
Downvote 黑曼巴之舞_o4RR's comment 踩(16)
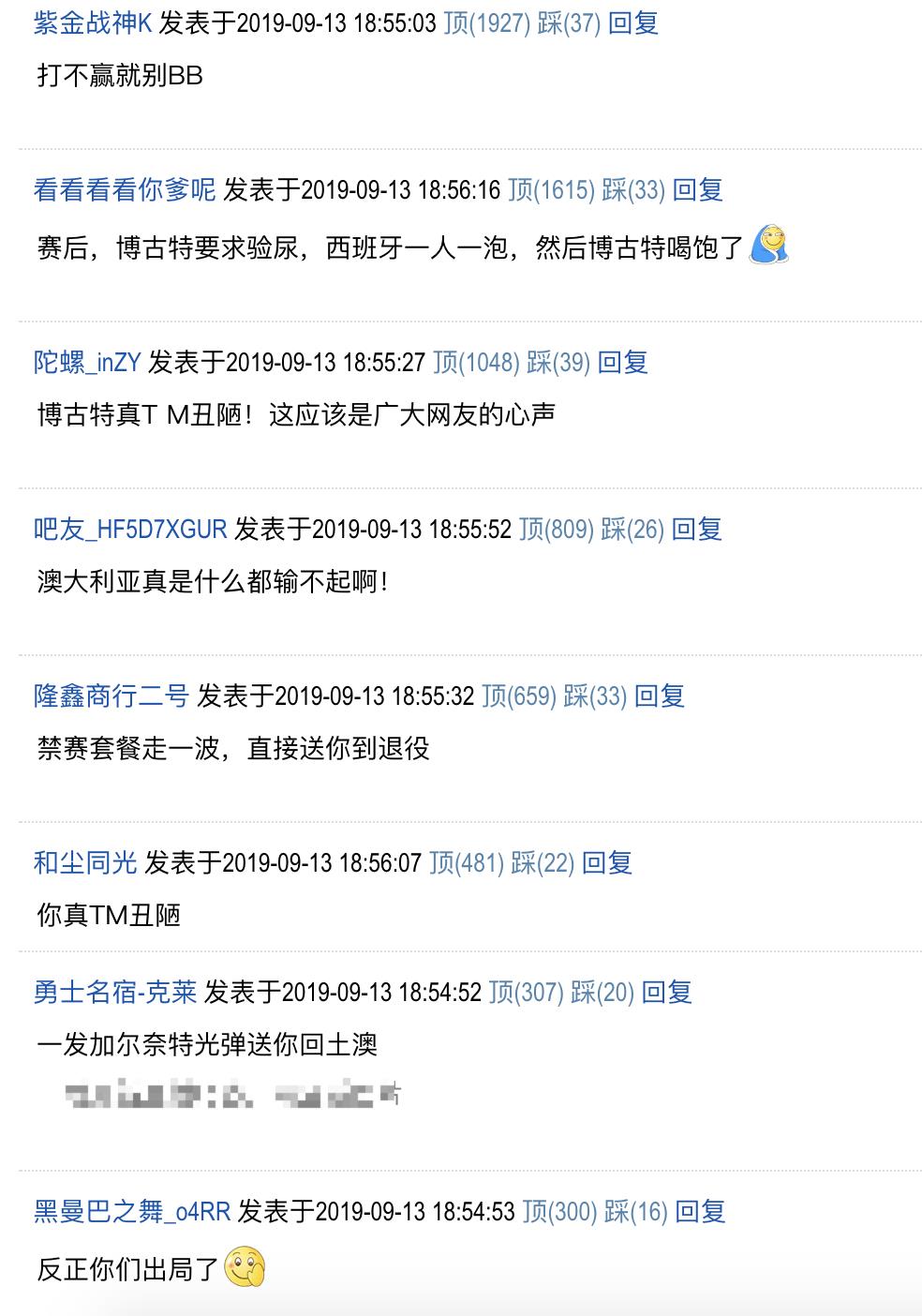click(635, 1211)
